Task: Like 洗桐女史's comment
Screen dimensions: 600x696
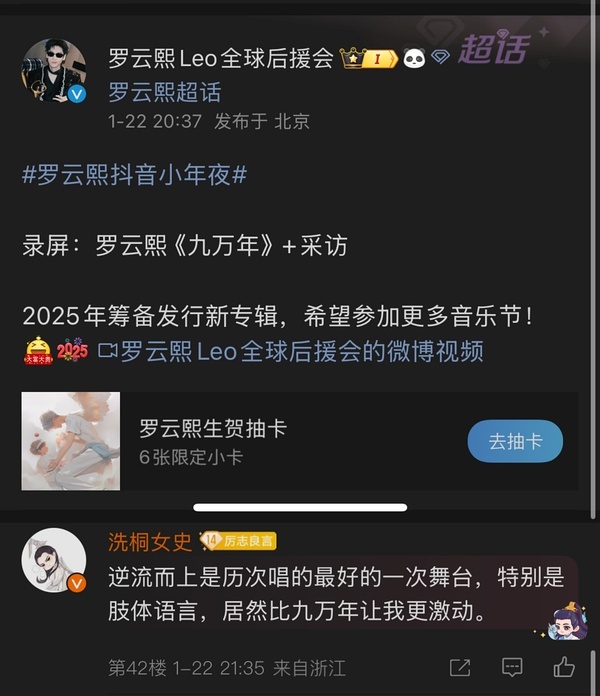Action: 564,667
